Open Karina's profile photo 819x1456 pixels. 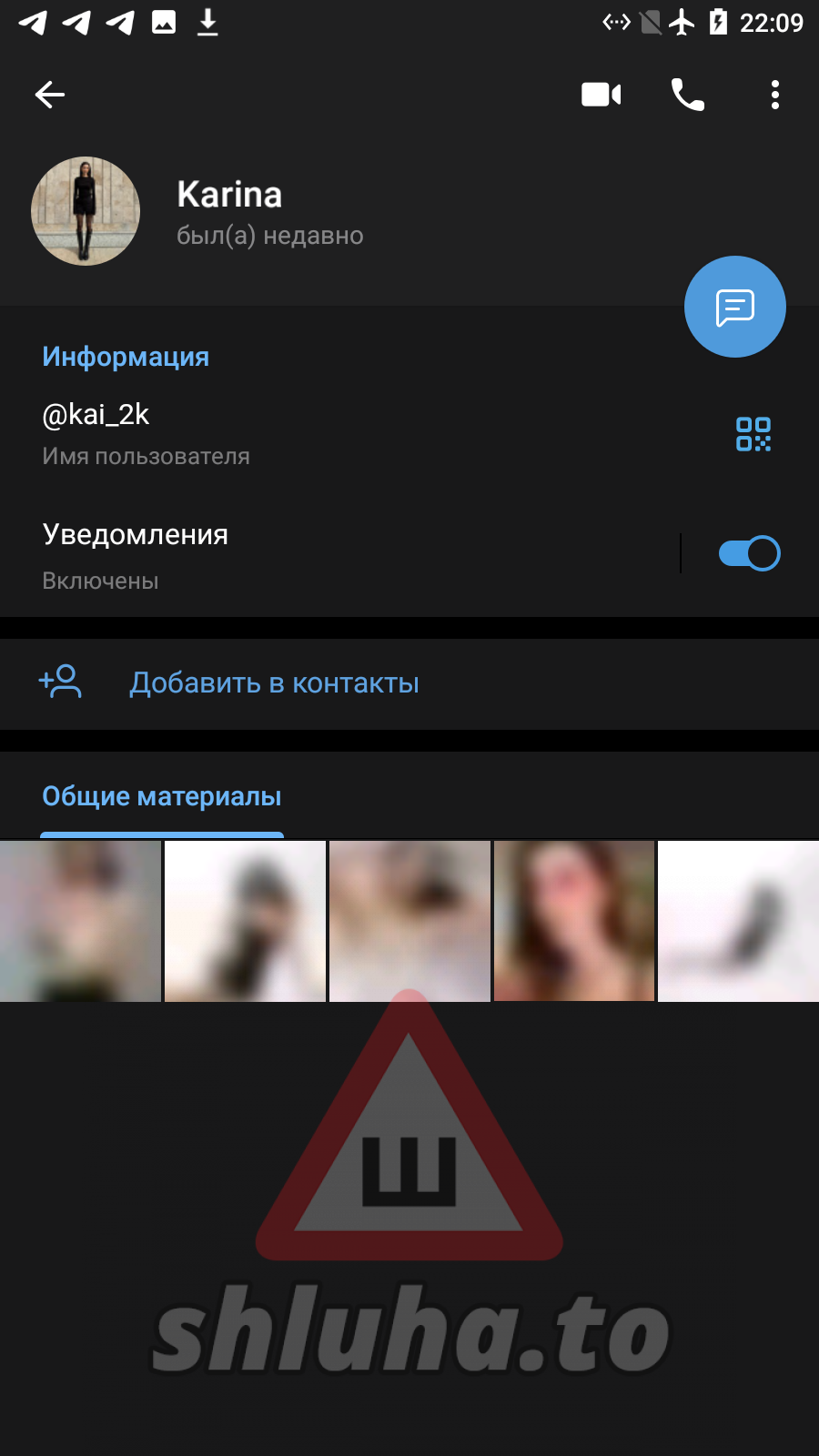pos(86,211)
